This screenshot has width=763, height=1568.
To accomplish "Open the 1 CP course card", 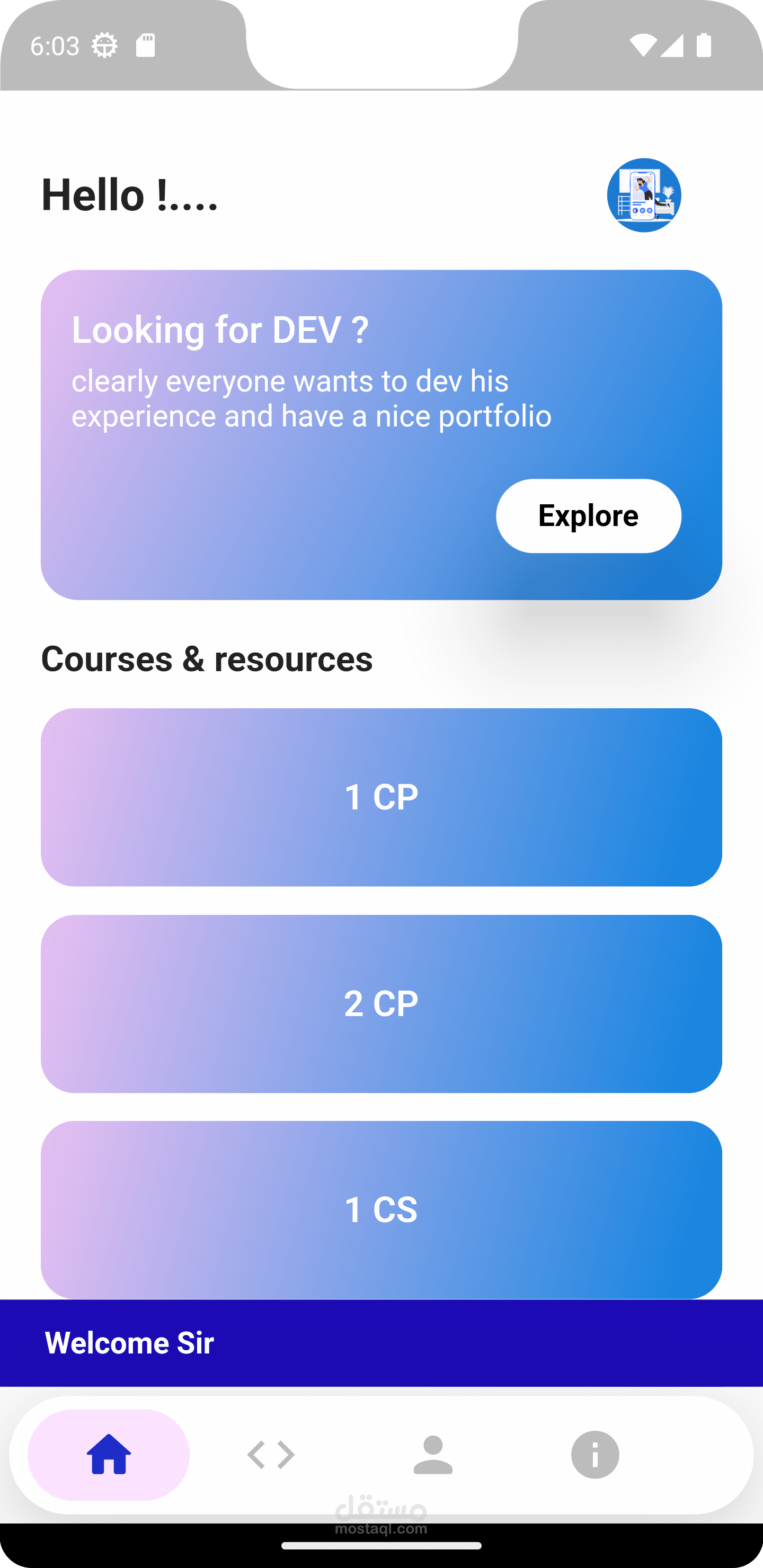I will pos(381,797).
